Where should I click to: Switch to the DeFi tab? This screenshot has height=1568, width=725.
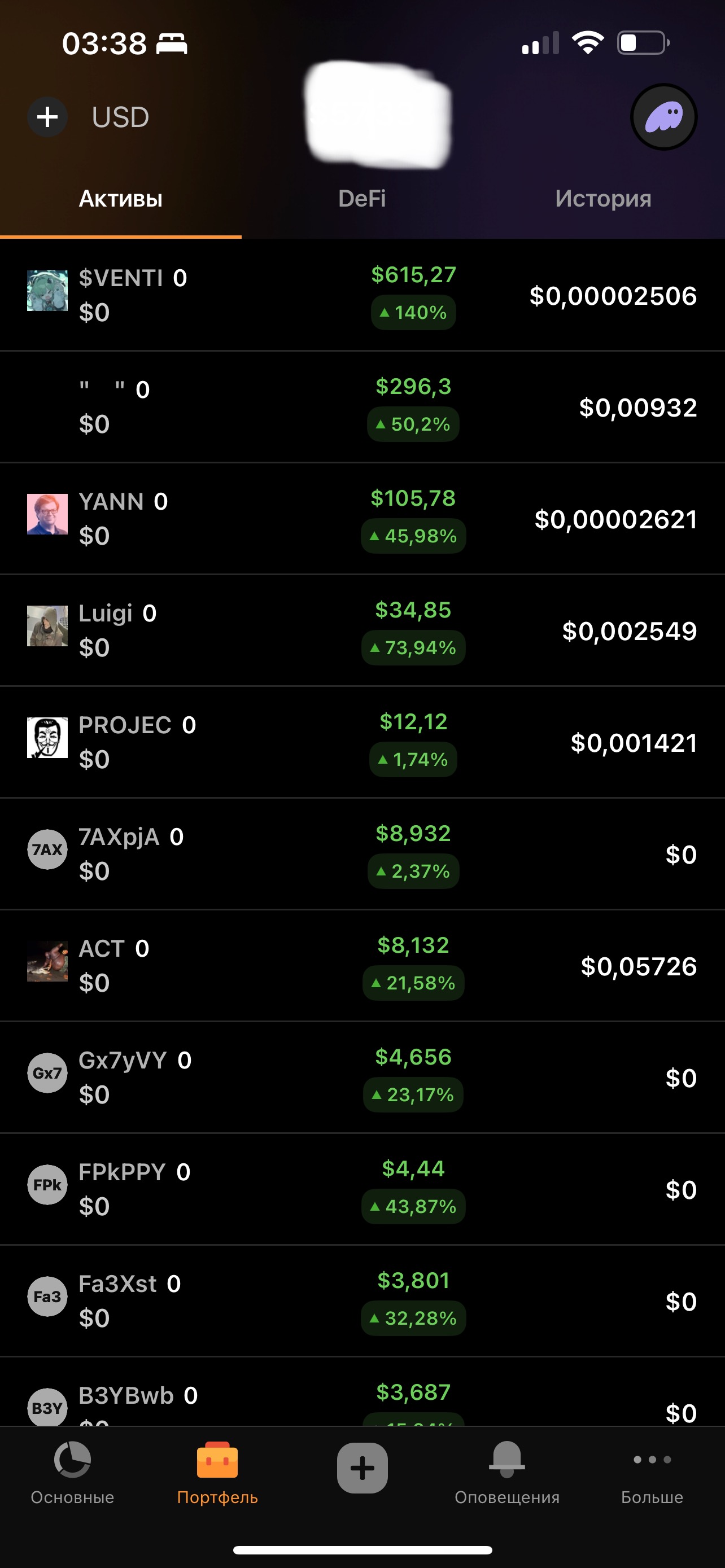[x=362, y=199]
